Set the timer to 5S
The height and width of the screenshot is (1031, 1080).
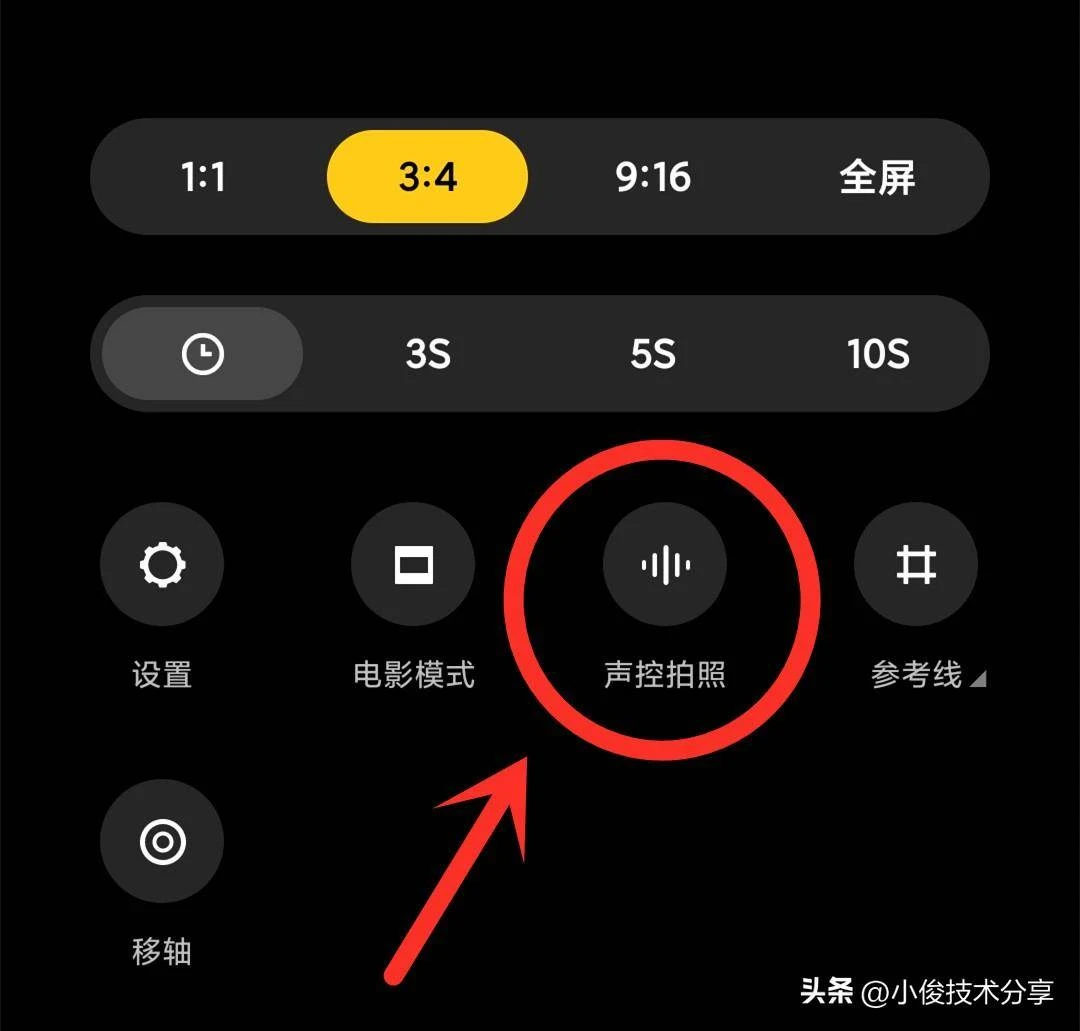(x=653, y=354)
